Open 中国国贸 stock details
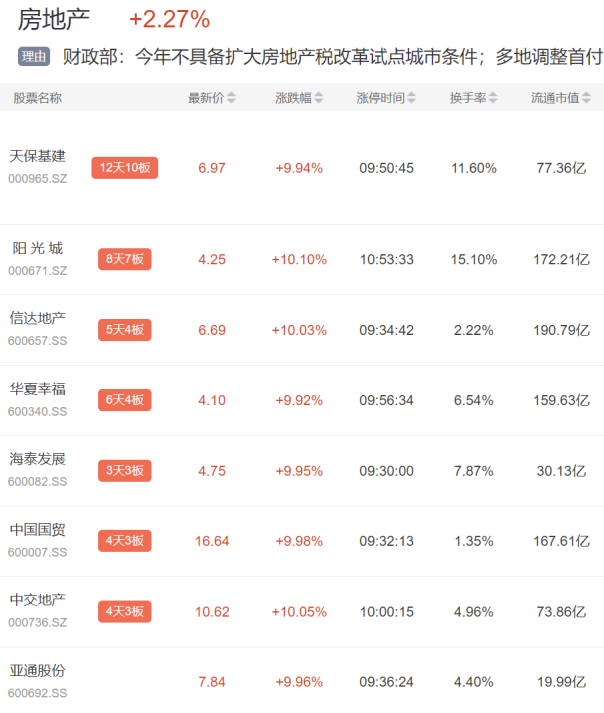 38,531
